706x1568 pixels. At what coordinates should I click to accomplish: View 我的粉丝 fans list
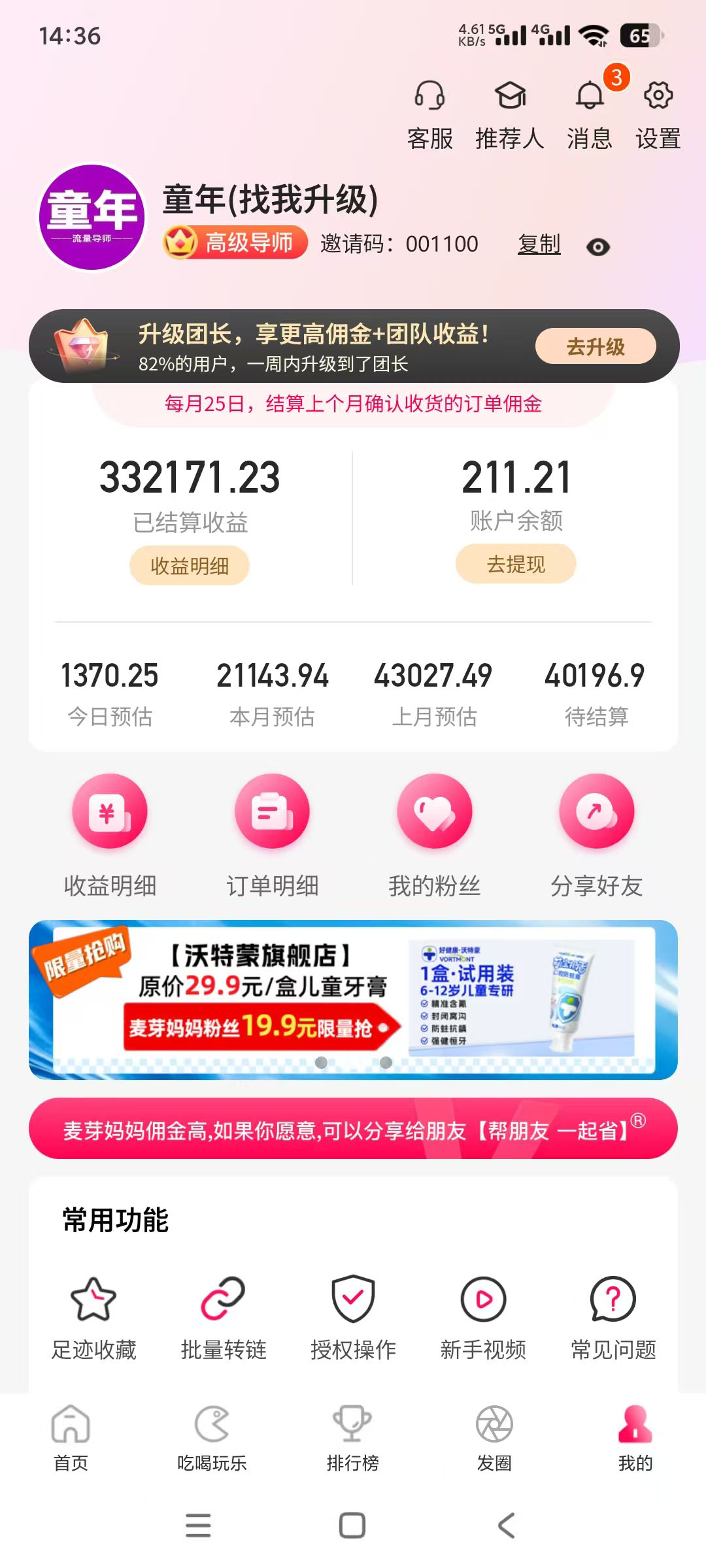point(434,833)
